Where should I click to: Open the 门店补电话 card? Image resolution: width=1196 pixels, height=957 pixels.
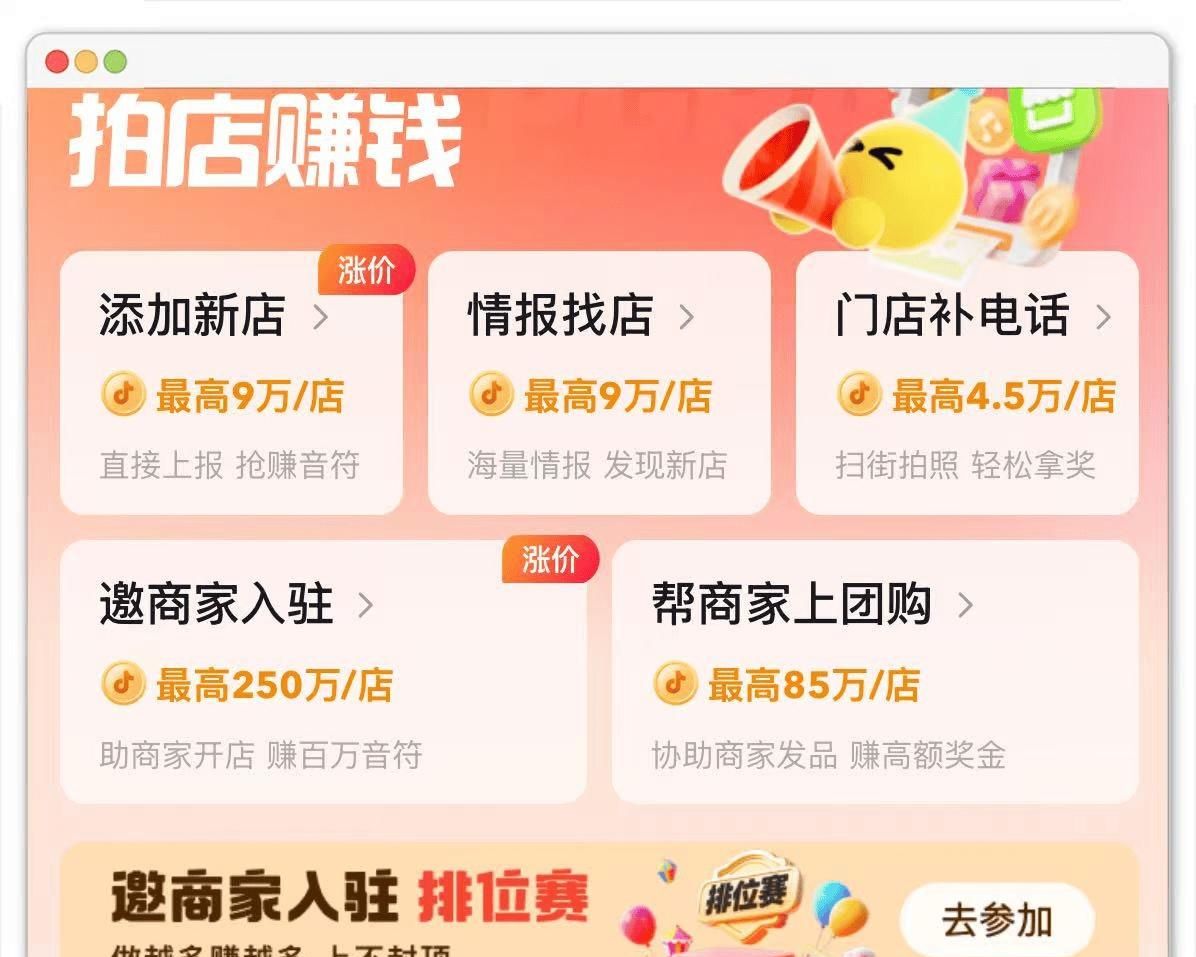click(x=966, y=383)
